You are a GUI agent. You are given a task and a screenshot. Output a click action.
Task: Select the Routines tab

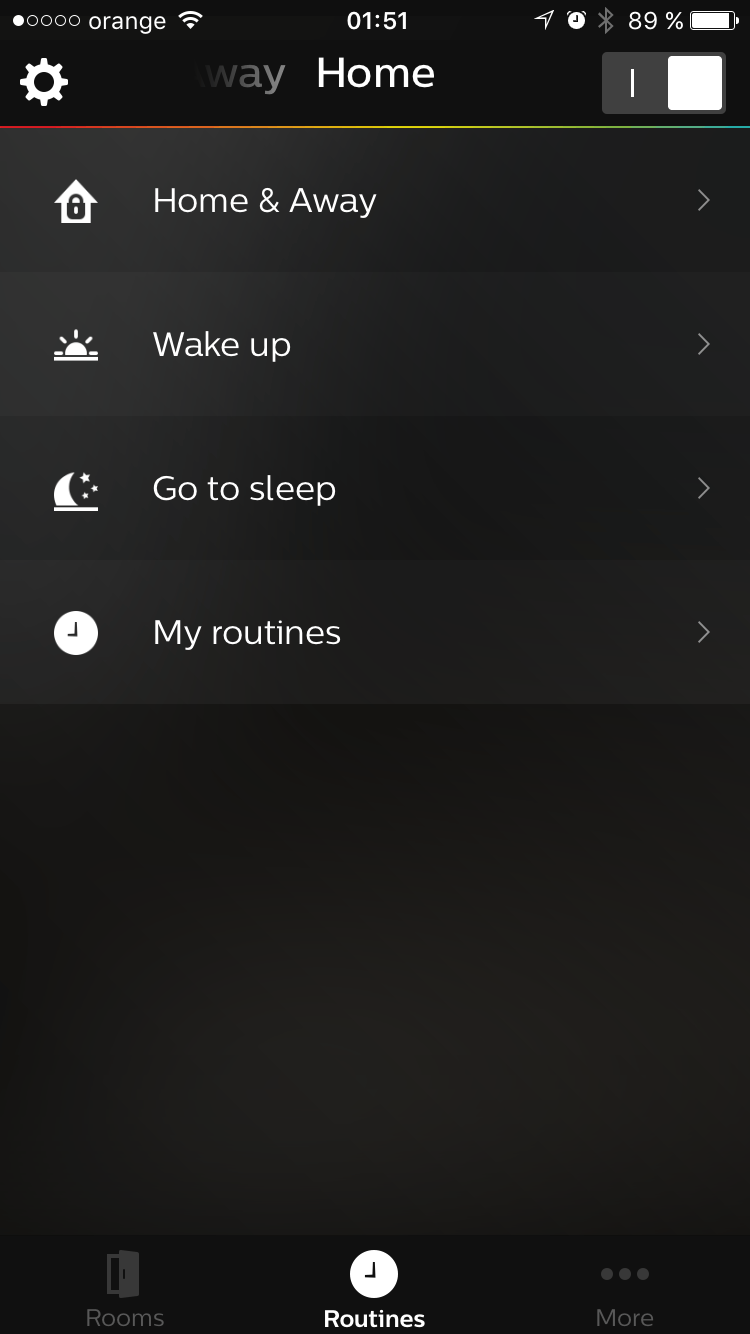coord(374,1287)
